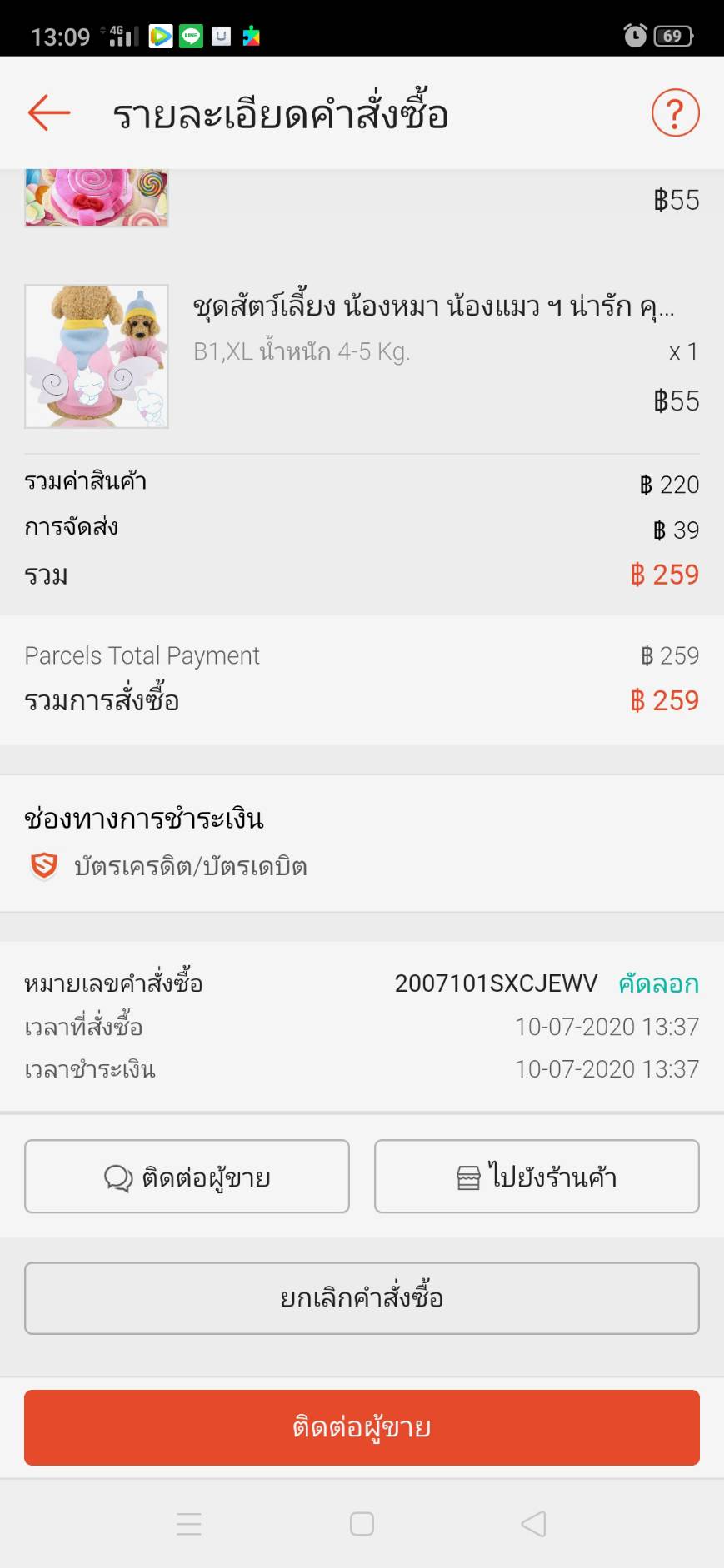Open the help question mark icon
The image size is (724, 1568).
[675, 112]
